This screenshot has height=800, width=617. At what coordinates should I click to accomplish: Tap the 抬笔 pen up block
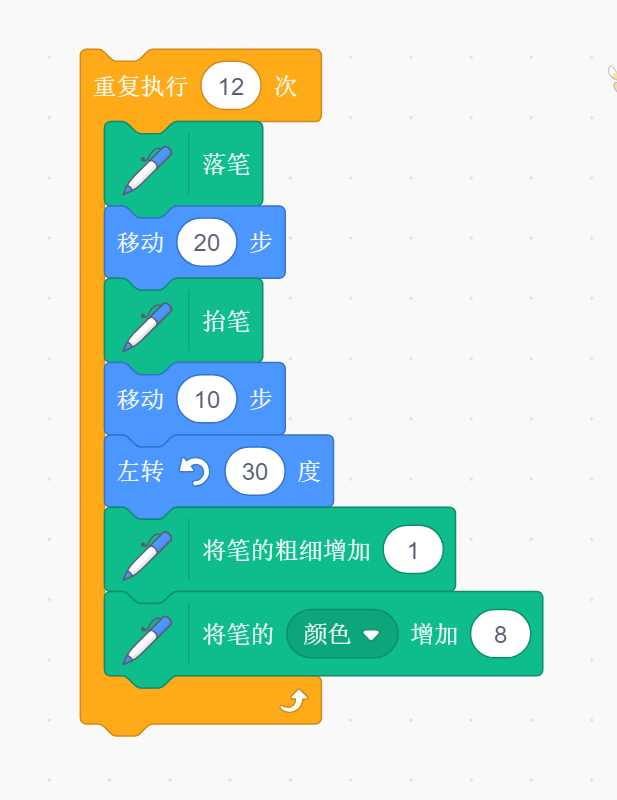[x=184, y=321]
